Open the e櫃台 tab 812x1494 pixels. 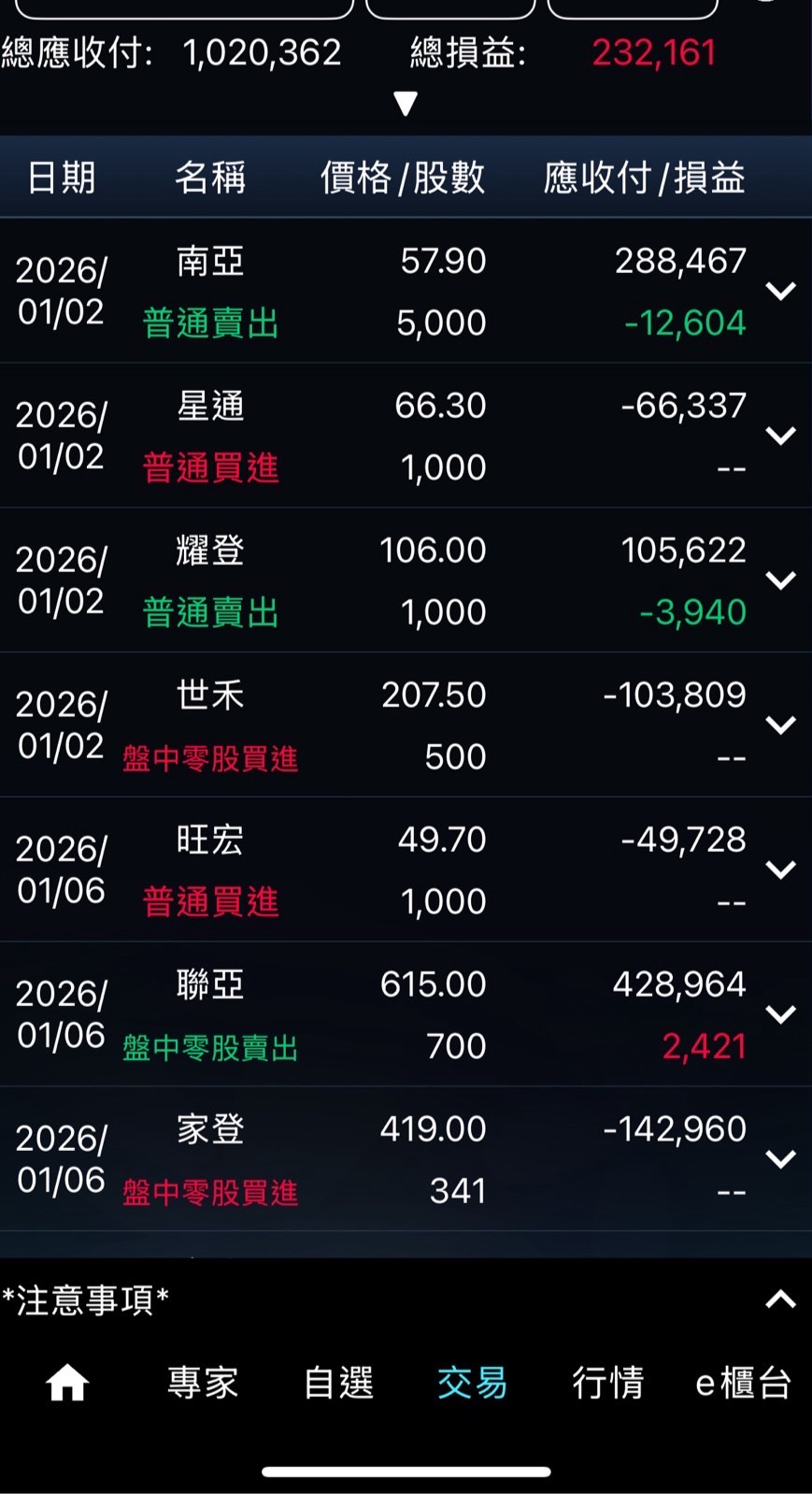click(744, 1383)
